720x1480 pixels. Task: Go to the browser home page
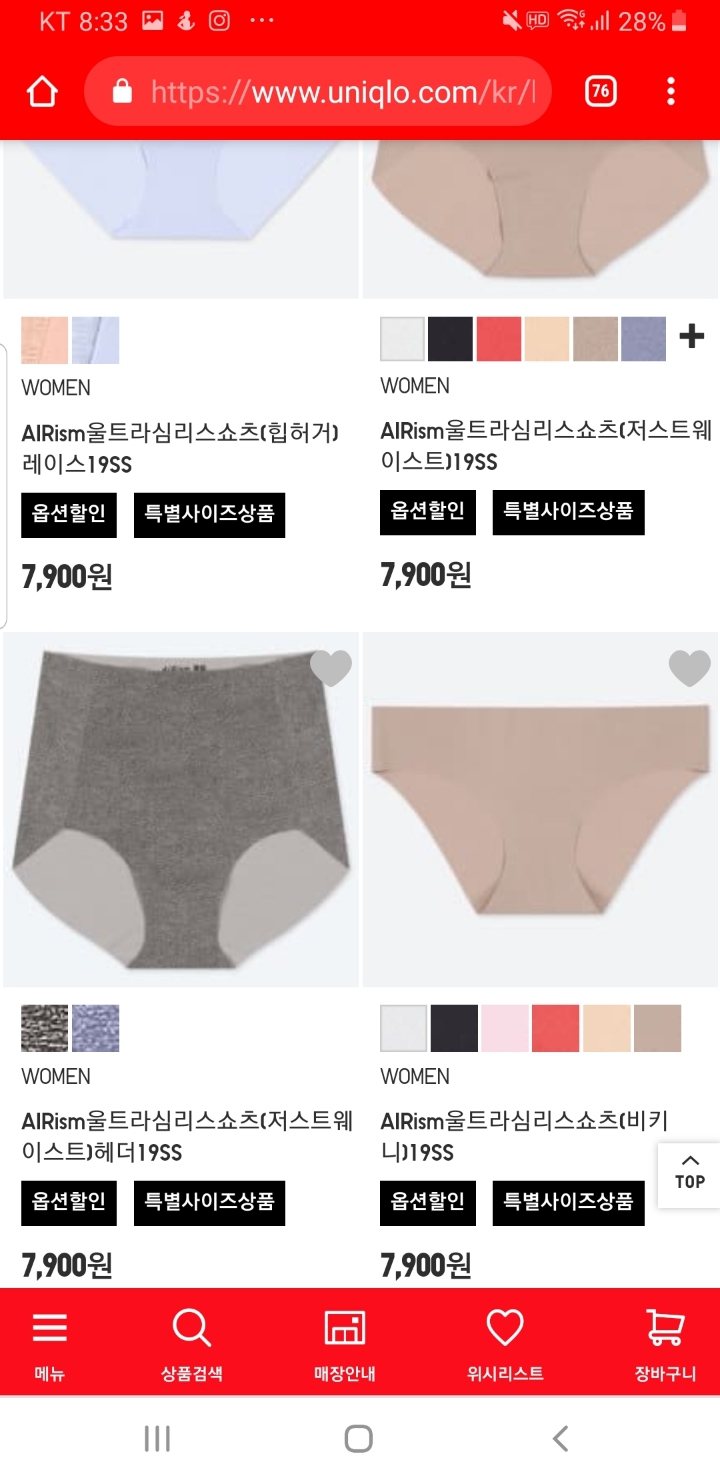click(x=42, y=92)
